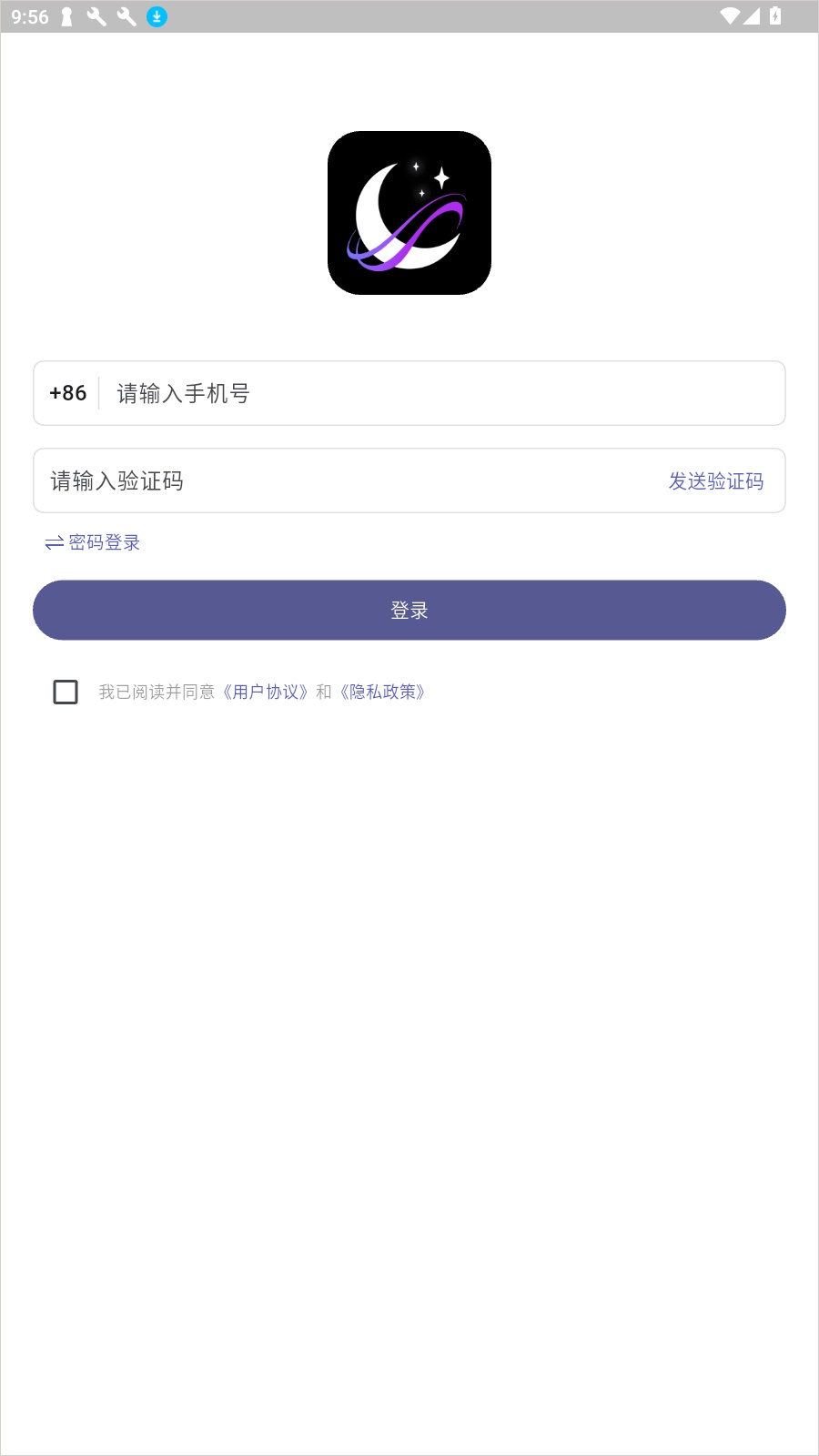
Task: Tap the 9:56 clock in the status bar
Action: pos(32,15)
